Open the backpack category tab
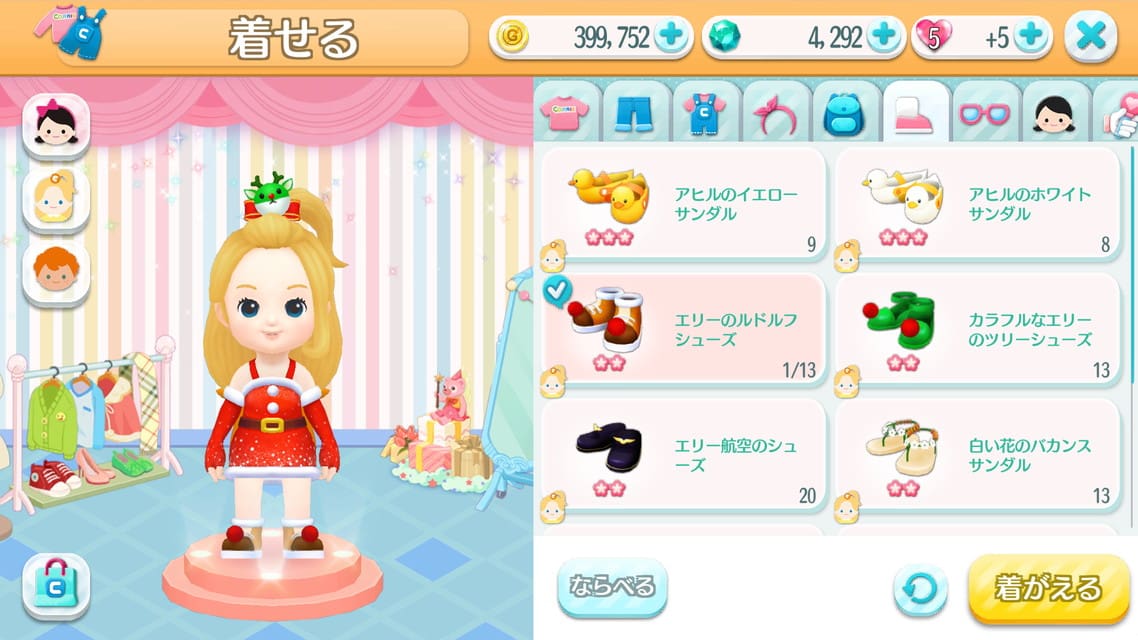This screenshot has height=640, width=1138. coord(845,115)
